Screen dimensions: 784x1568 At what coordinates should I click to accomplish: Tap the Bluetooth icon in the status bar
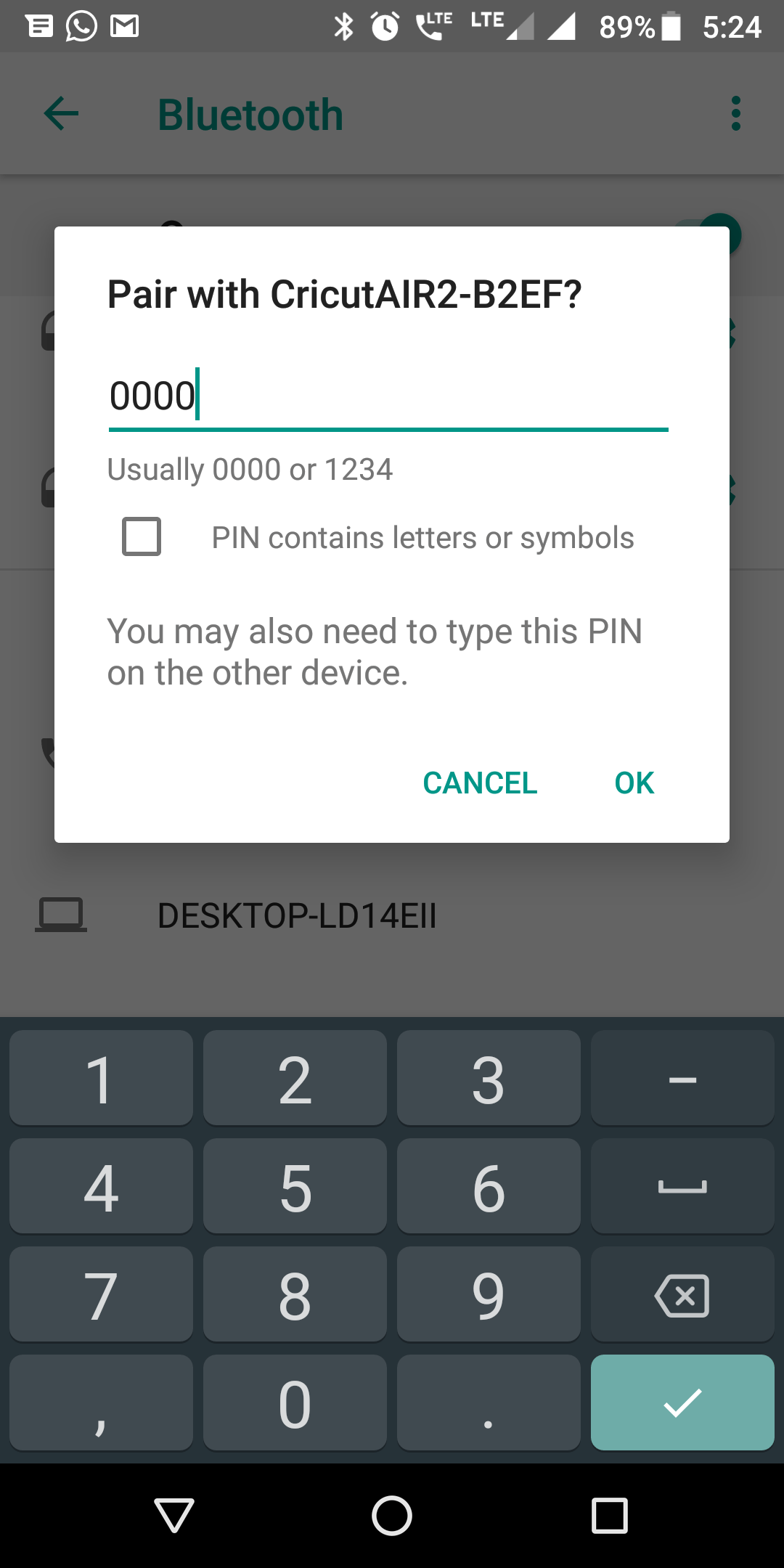click(344, 26)
